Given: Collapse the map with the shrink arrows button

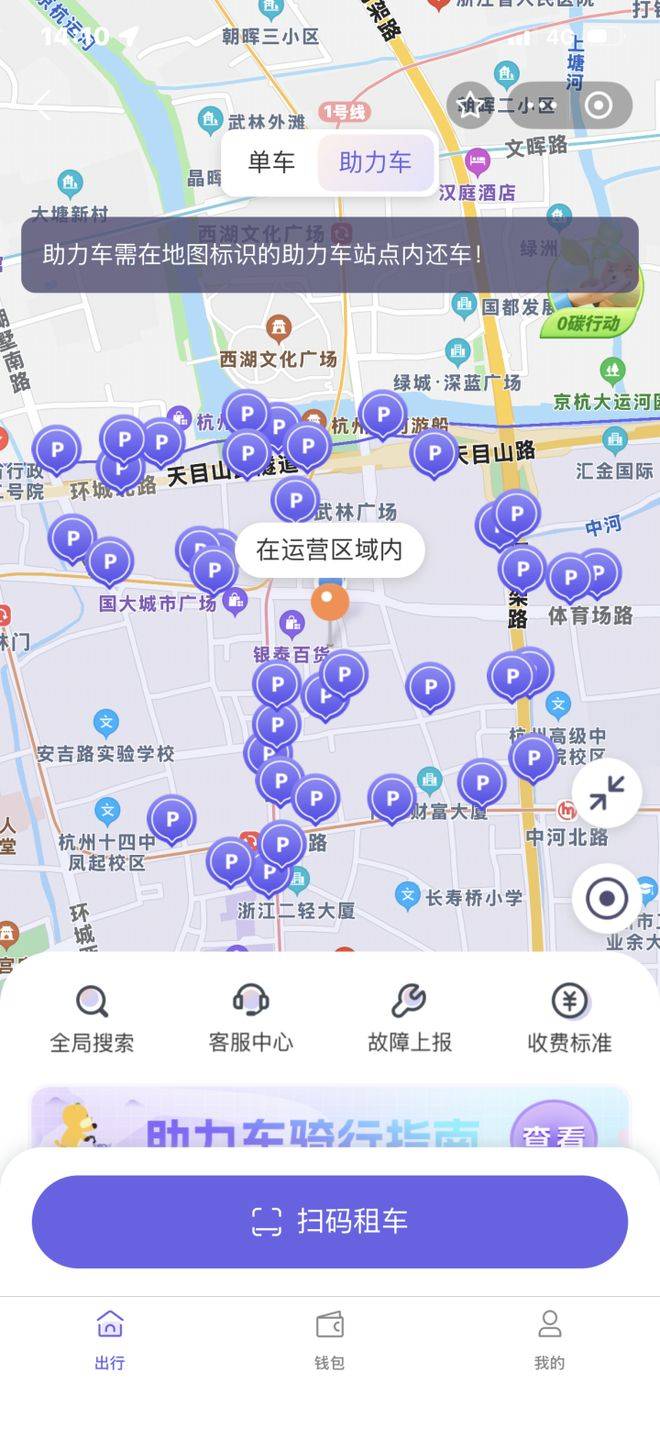Looking at the screenshot, I should (x=606, y=793).
